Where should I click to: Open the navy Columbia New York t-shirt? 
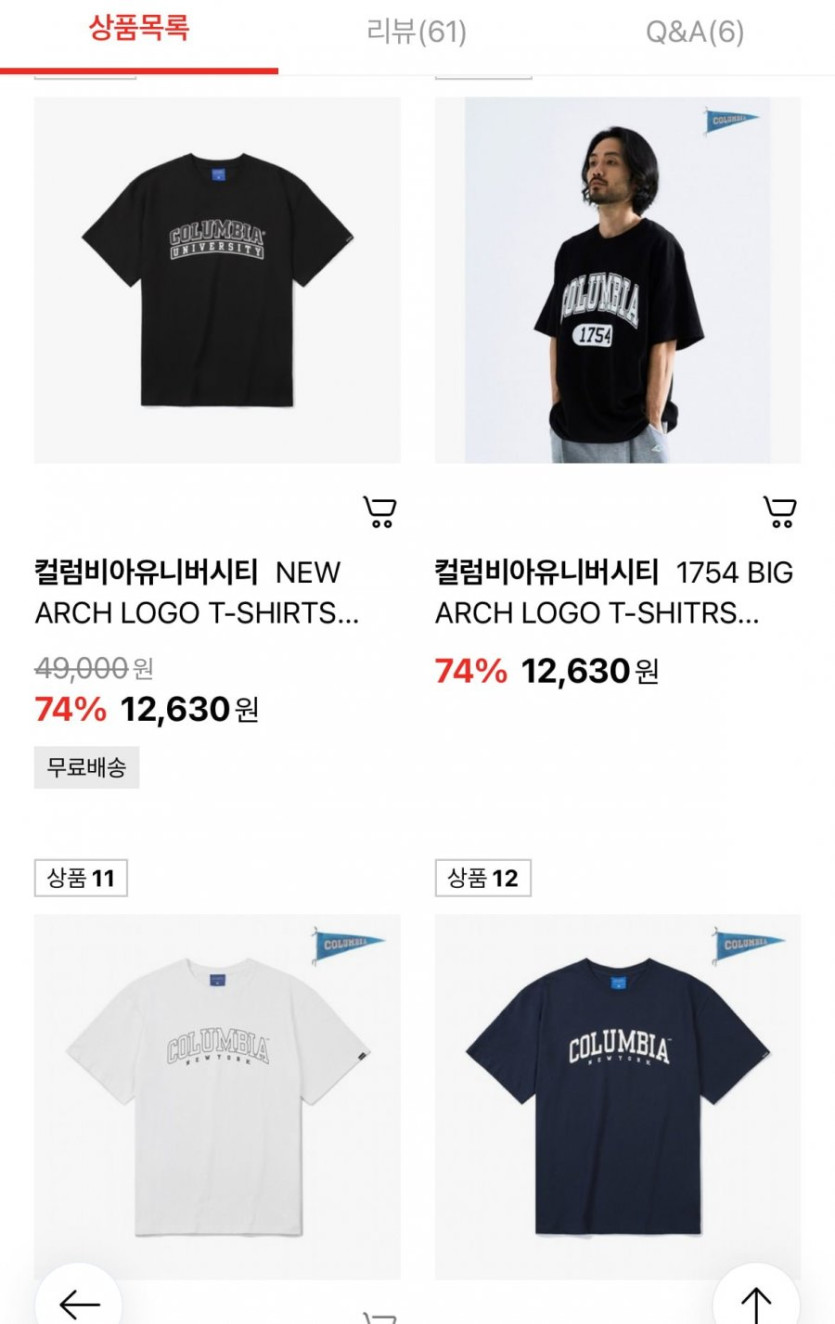coord(617,1097)
